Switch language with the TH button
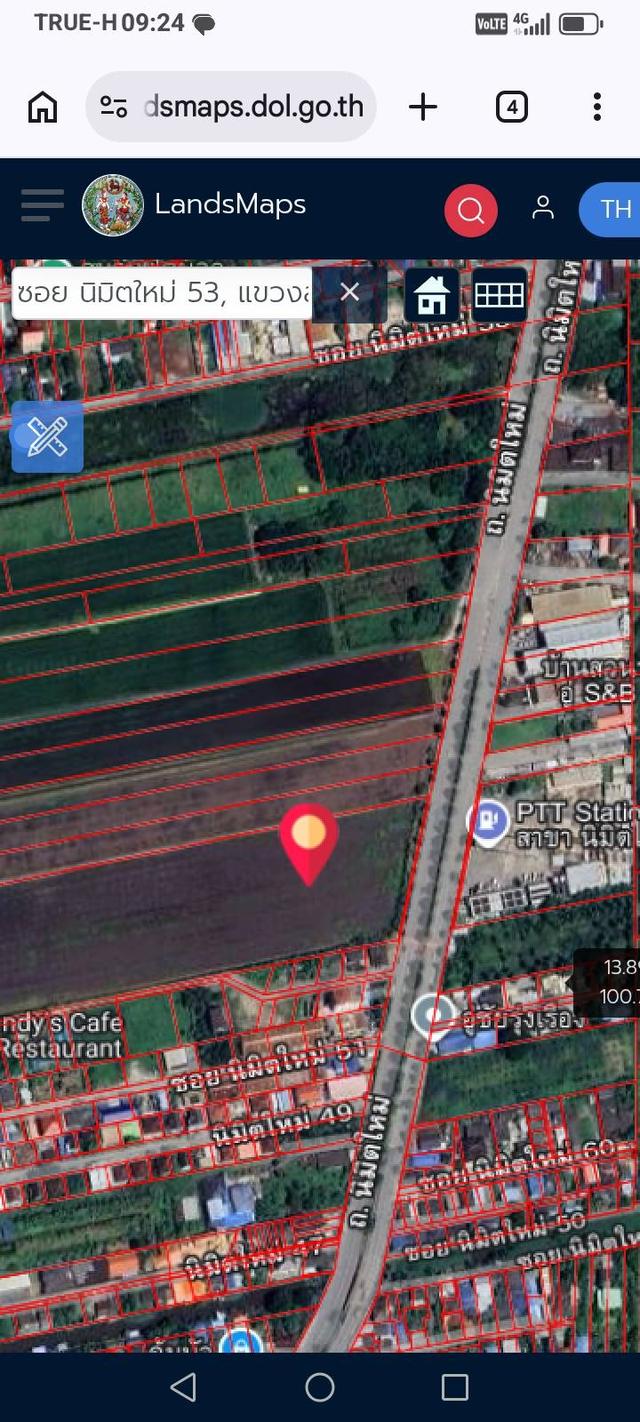640x1422 pixels. (x=612, y=209)
